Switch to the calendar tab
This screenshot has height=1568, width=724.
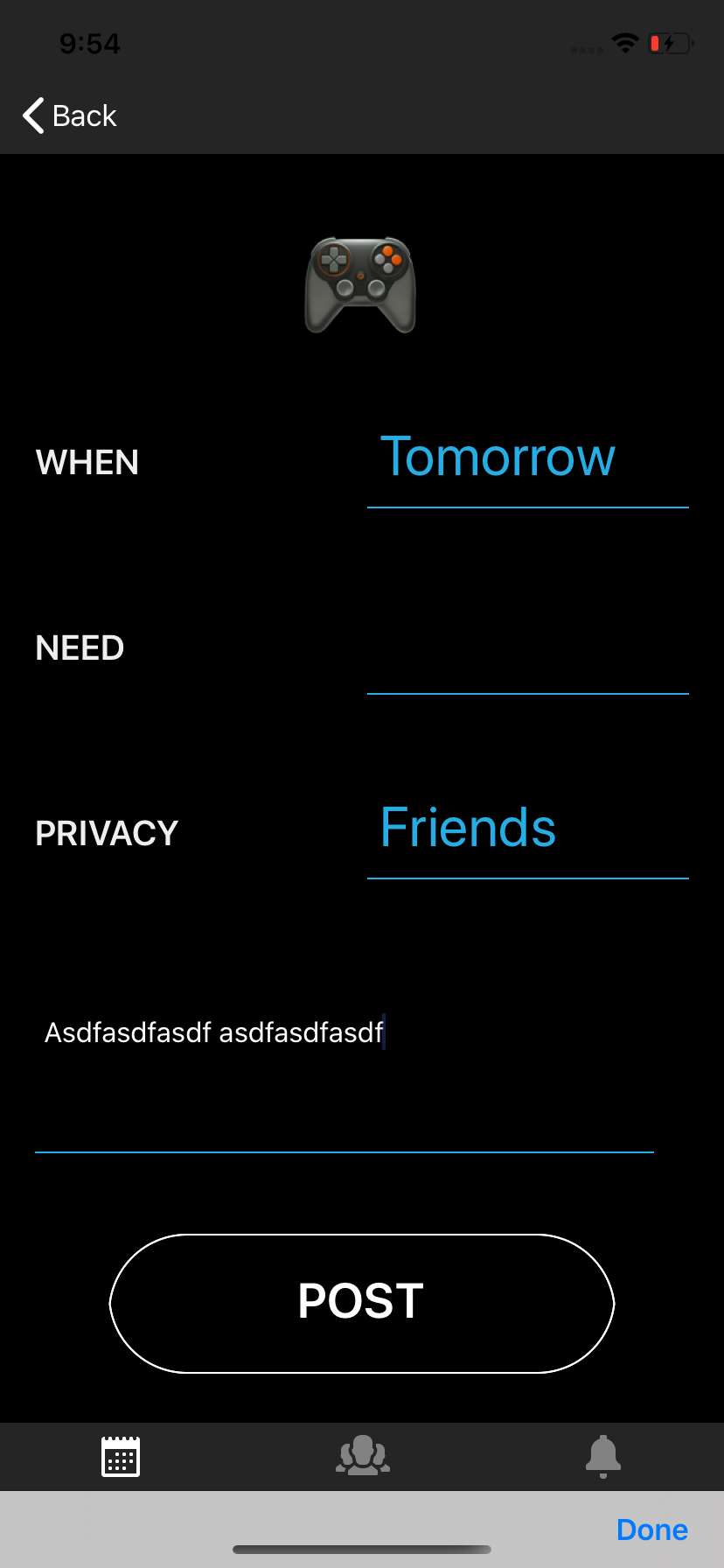coord(121,1457)
